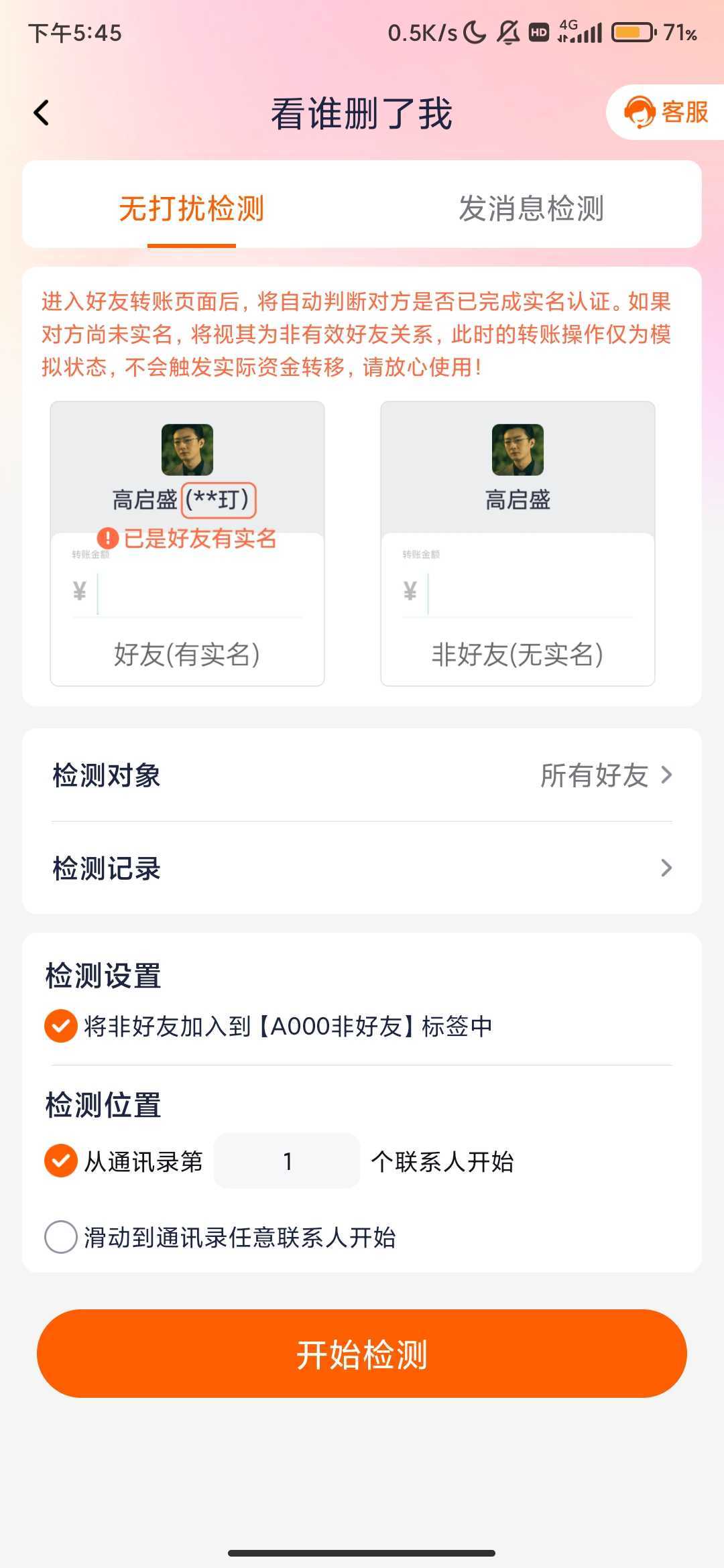This screenshot has height=1568, width=724.
Task: Go back using the top-left arrow
Action: (x=42, y=113)
